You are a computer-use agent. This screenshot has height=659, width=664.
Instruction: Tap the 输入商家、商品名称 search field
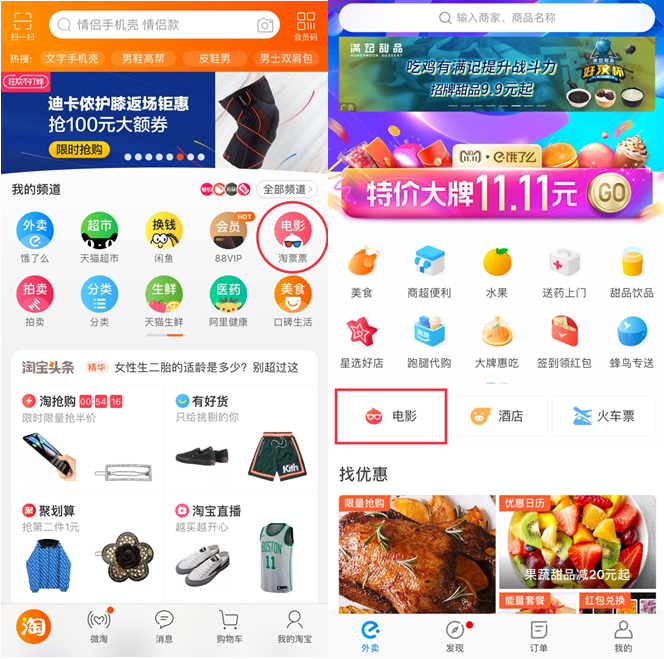click(x=500, y=18)
